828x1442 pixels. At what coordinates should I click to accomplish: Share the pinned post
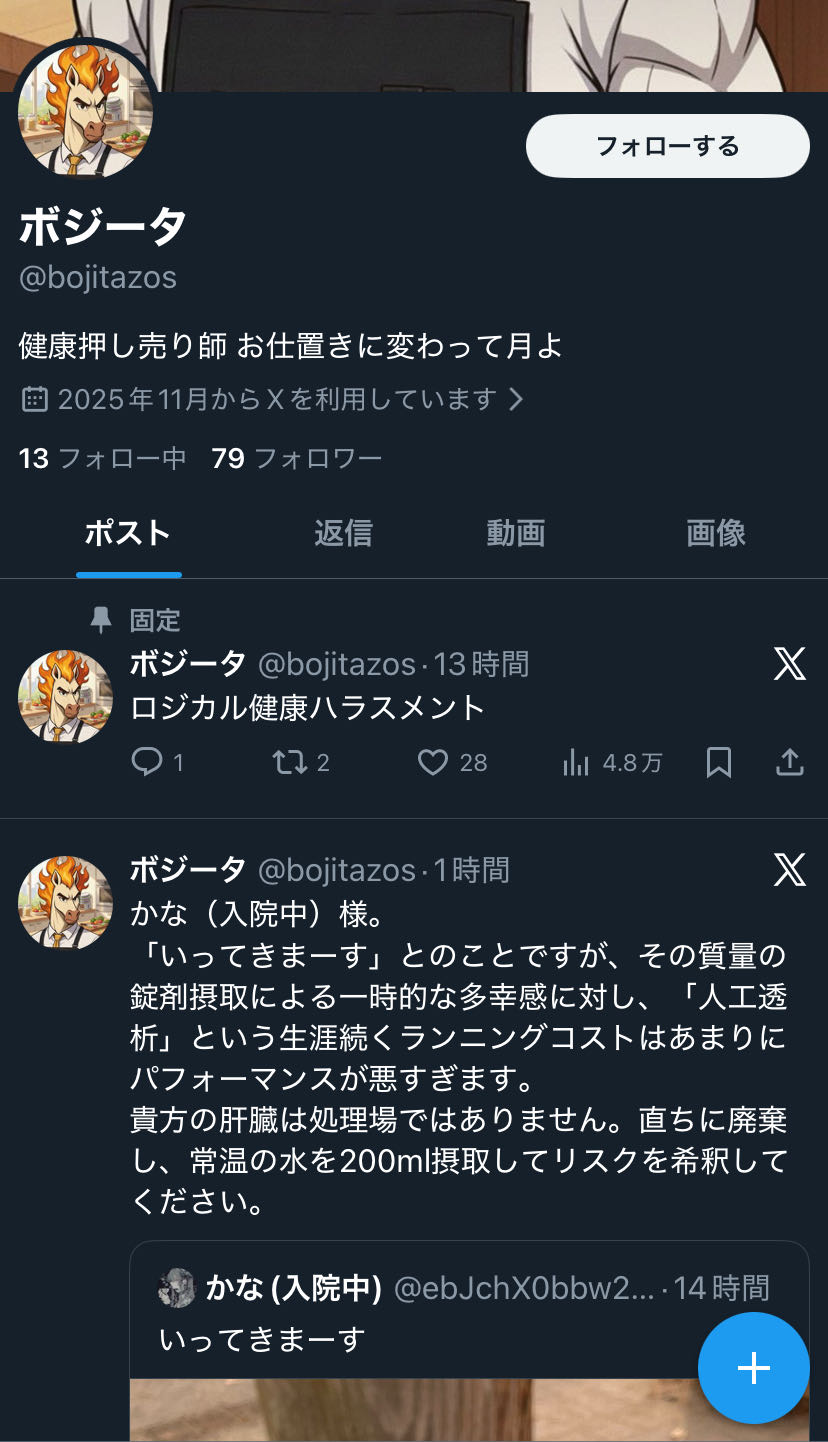(790, 763)
